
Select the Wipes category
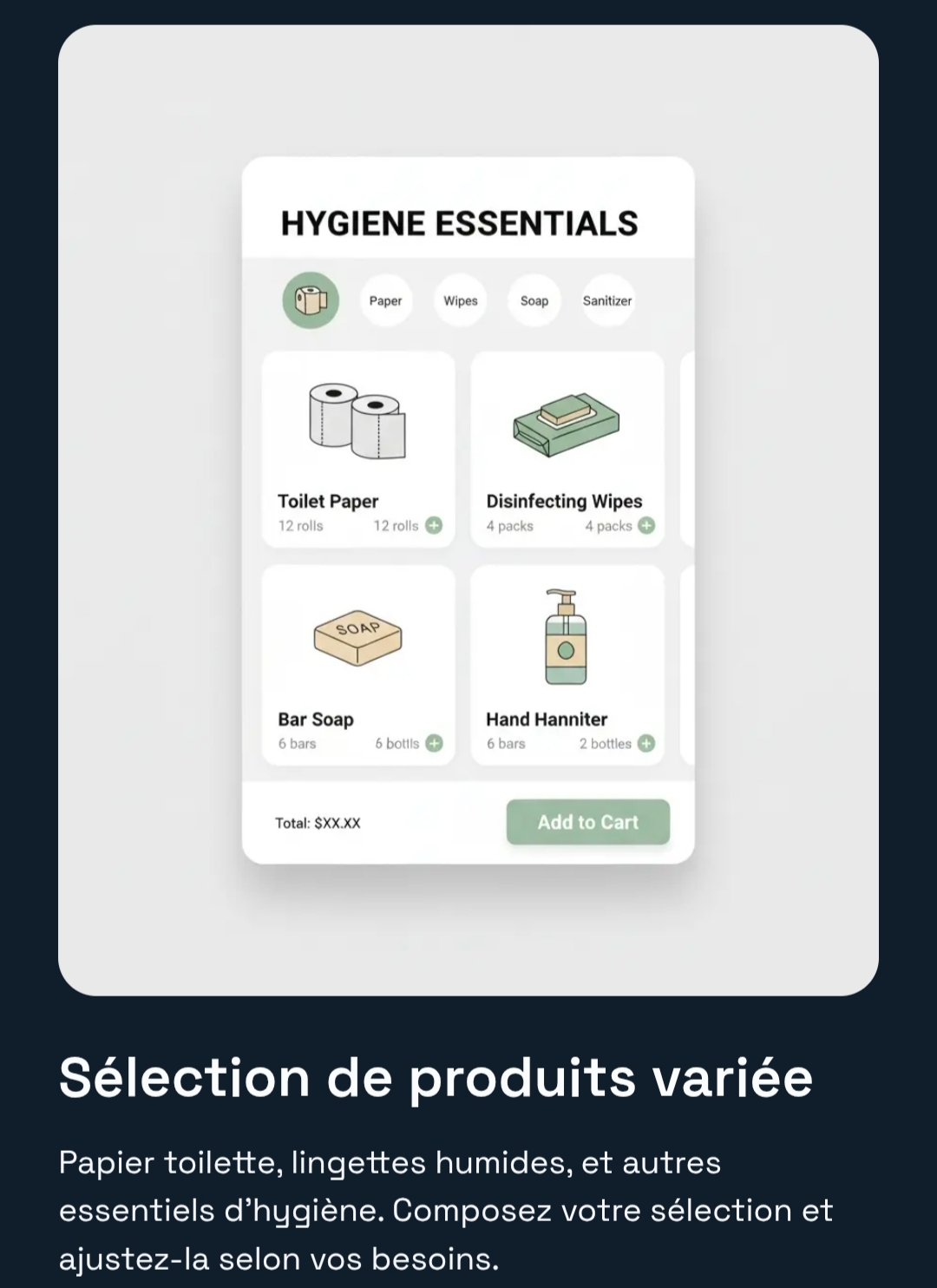tap(460, 301)
